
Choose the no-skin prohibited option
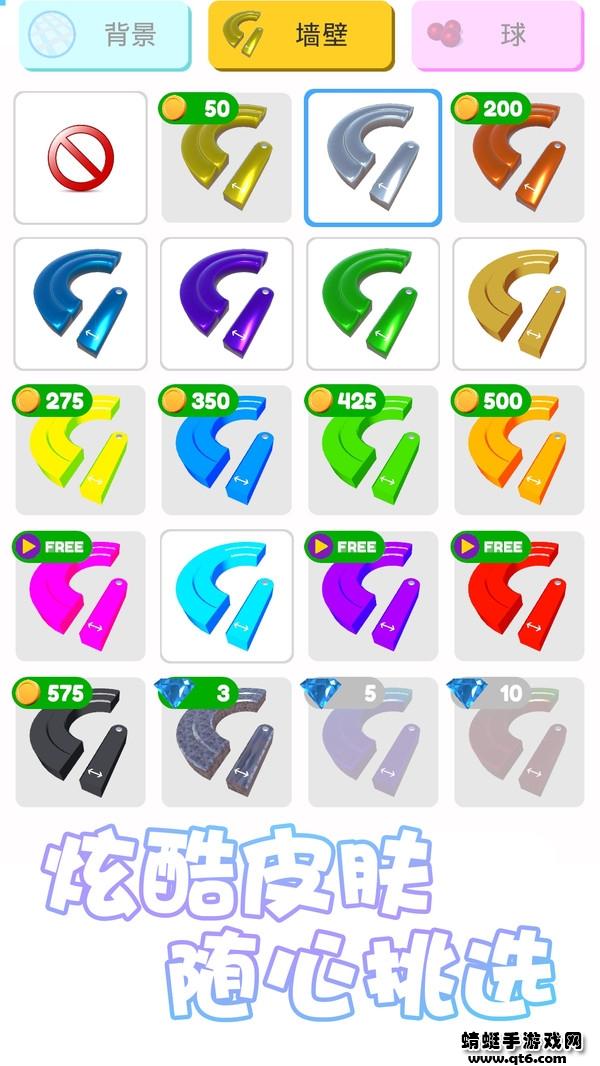point(80,158)
